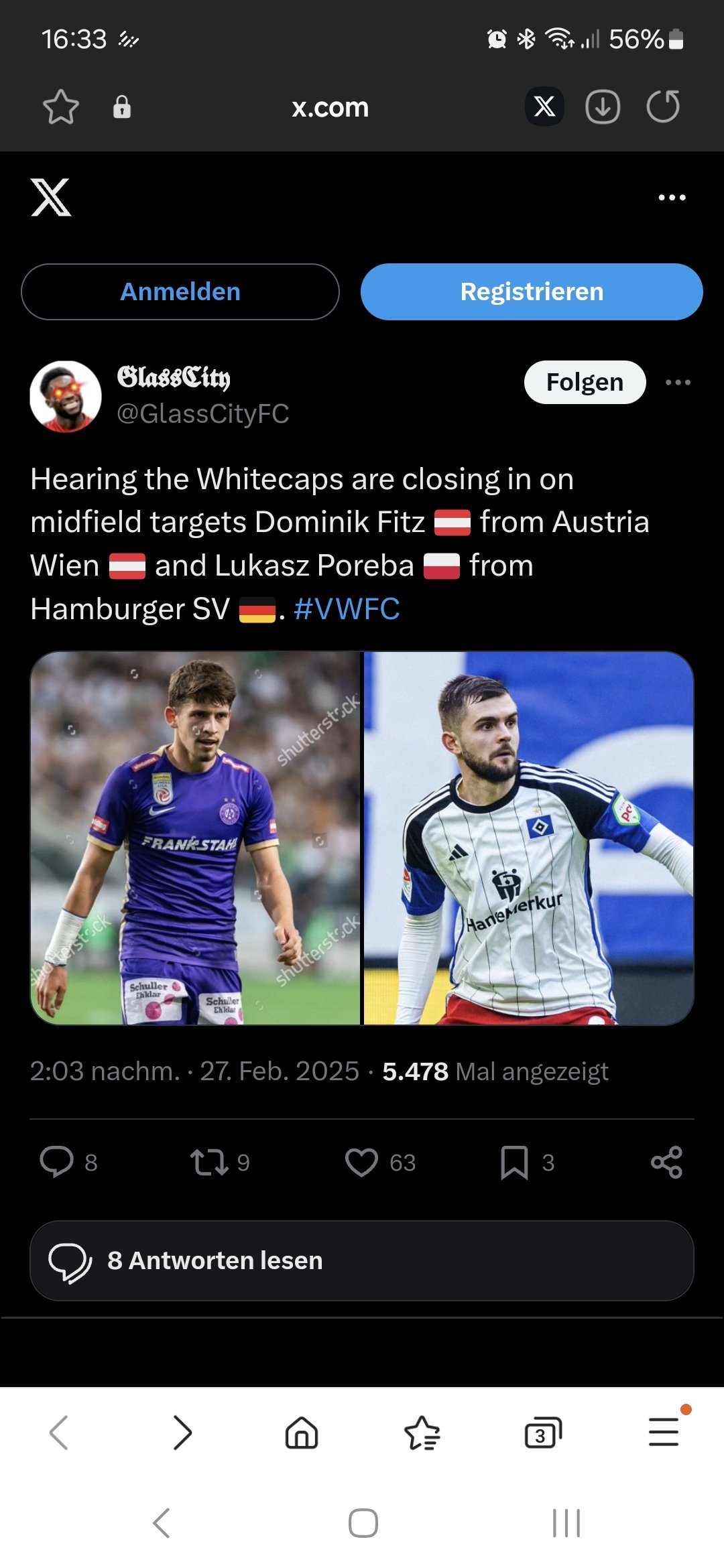Open 8 Antworten lesen

(362, 1260)
